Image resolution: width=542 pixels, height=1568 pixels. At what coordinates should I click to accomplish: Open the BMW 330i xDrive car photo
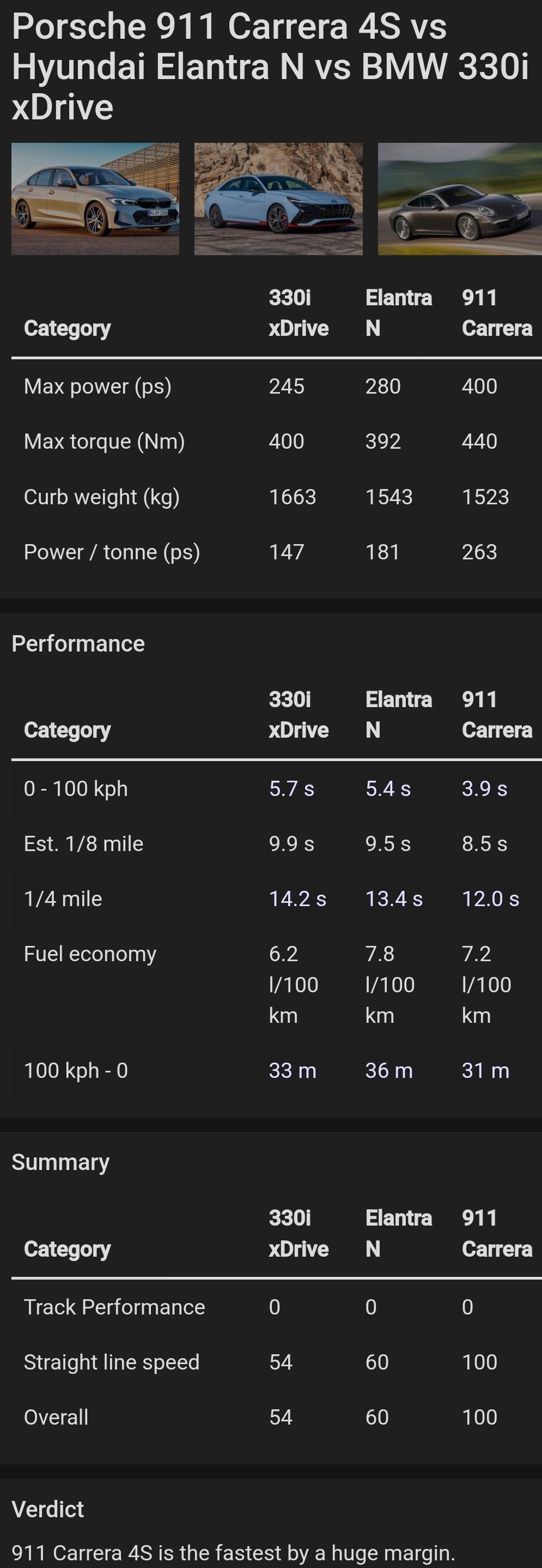coord(95,199)
